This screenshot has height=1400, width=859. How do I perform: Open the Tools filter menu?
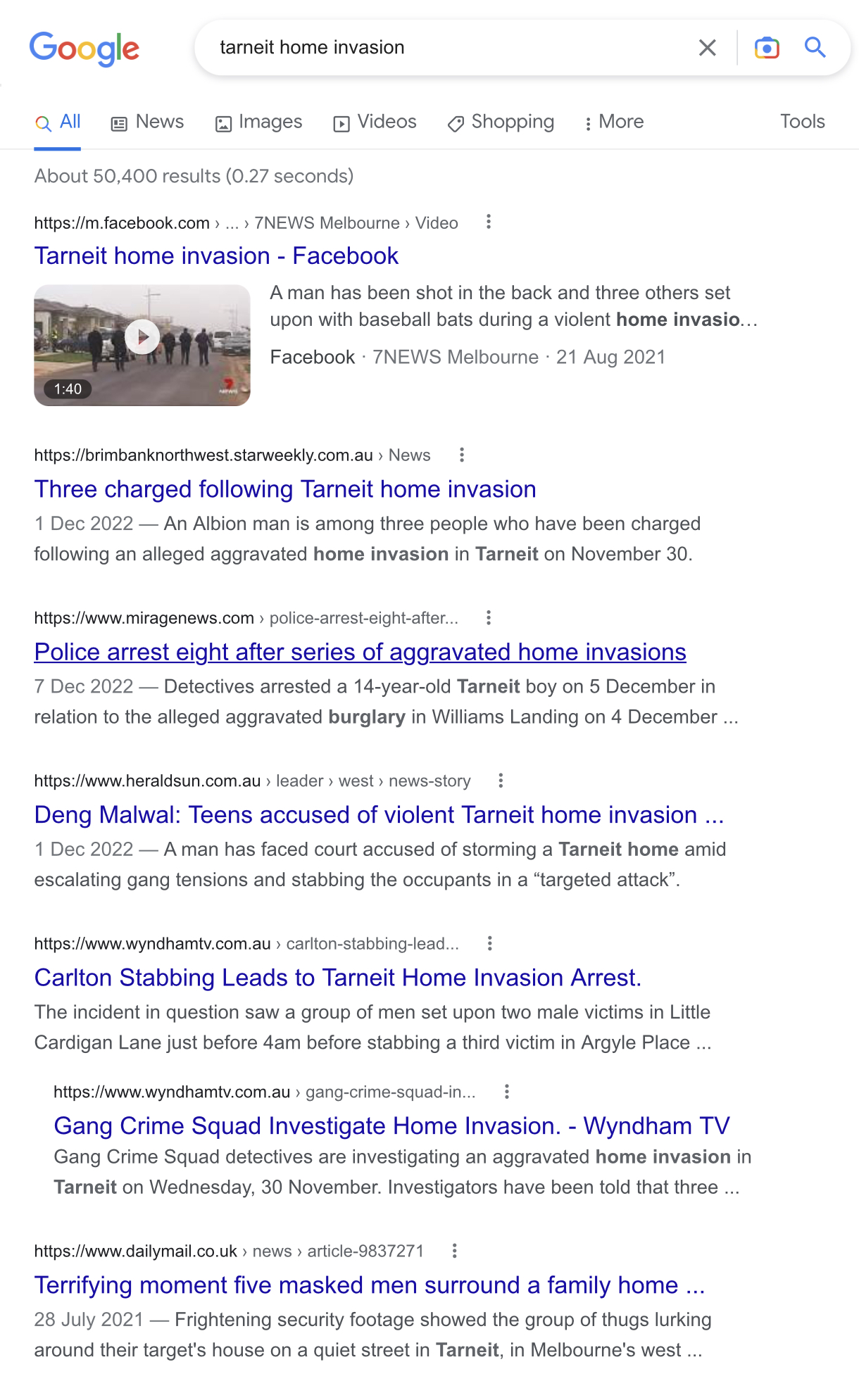click(x=802, y=122)
